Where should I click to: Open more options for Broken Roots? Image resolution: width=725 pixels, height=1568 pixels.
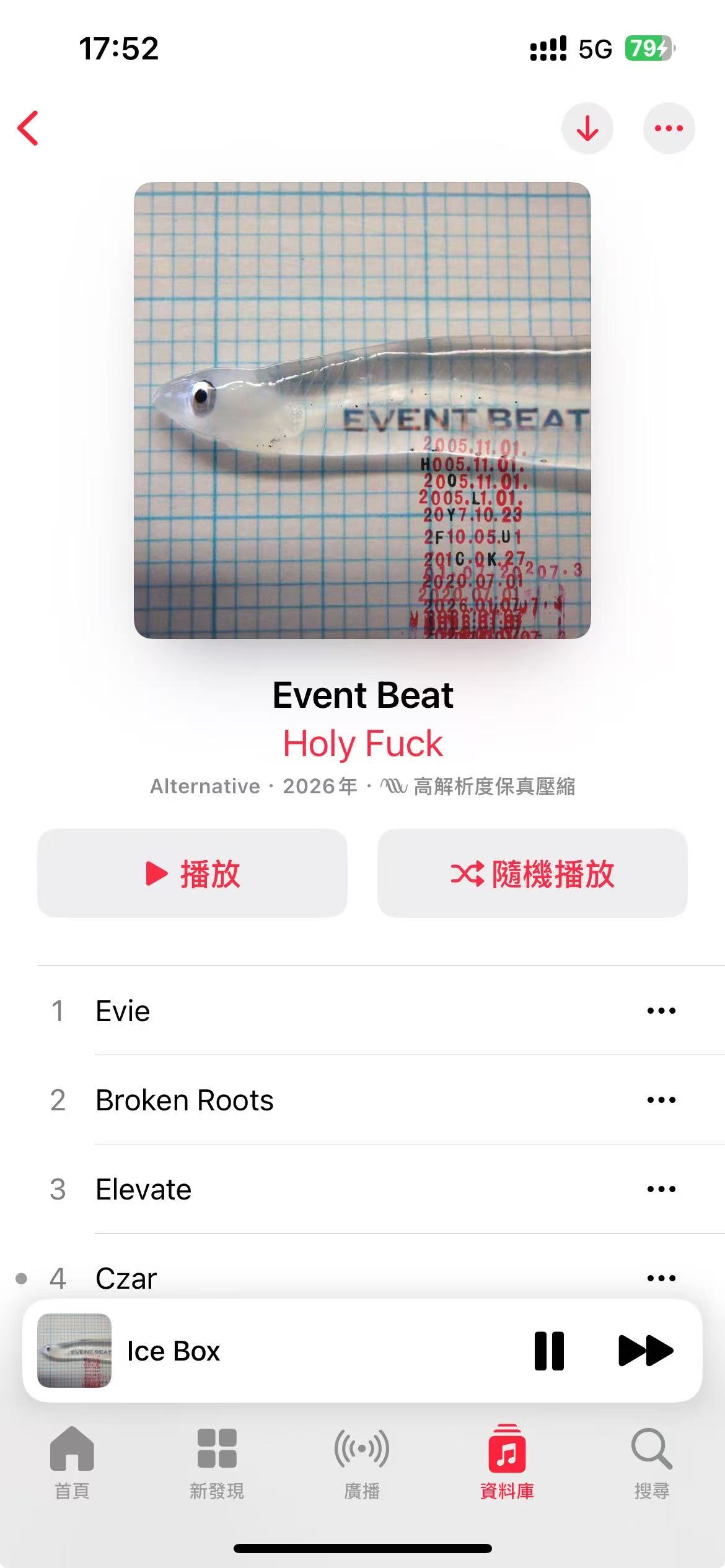click(x=661, y=1100)
